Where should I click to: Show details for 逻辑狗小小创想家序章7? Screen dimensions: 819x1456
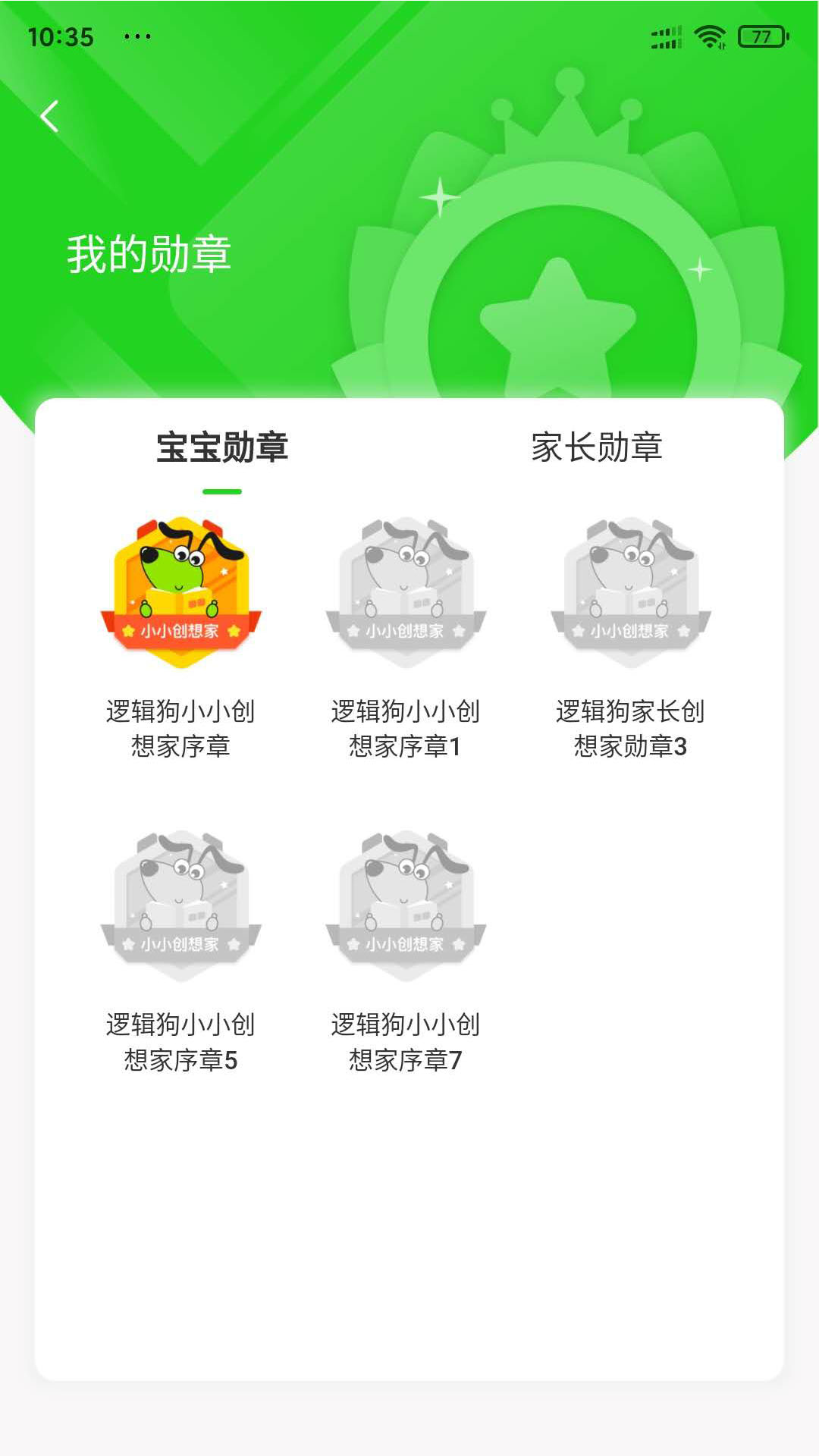(406, 906)
